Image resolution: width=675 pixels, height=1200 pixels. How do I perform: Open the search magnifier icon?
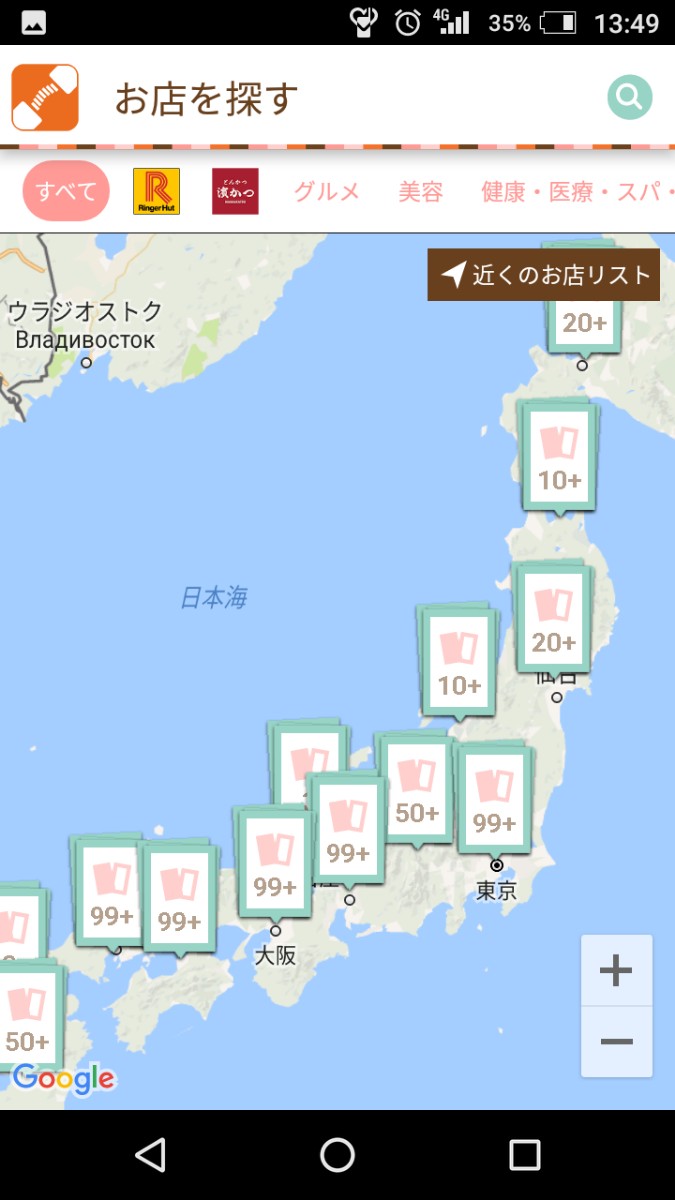point(629,98)
